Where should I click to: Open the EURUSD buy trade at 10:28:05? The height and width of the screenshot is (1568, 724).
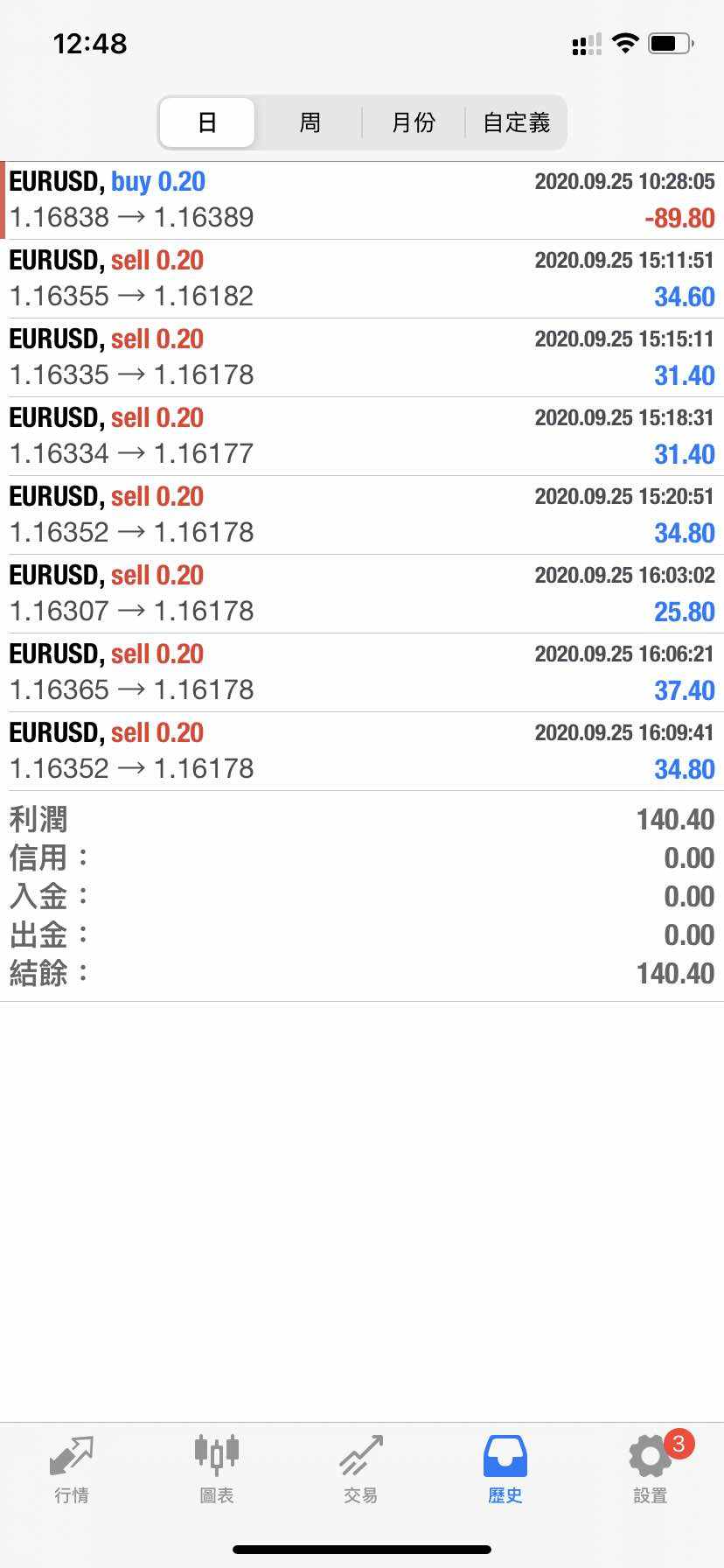point(362,200)
